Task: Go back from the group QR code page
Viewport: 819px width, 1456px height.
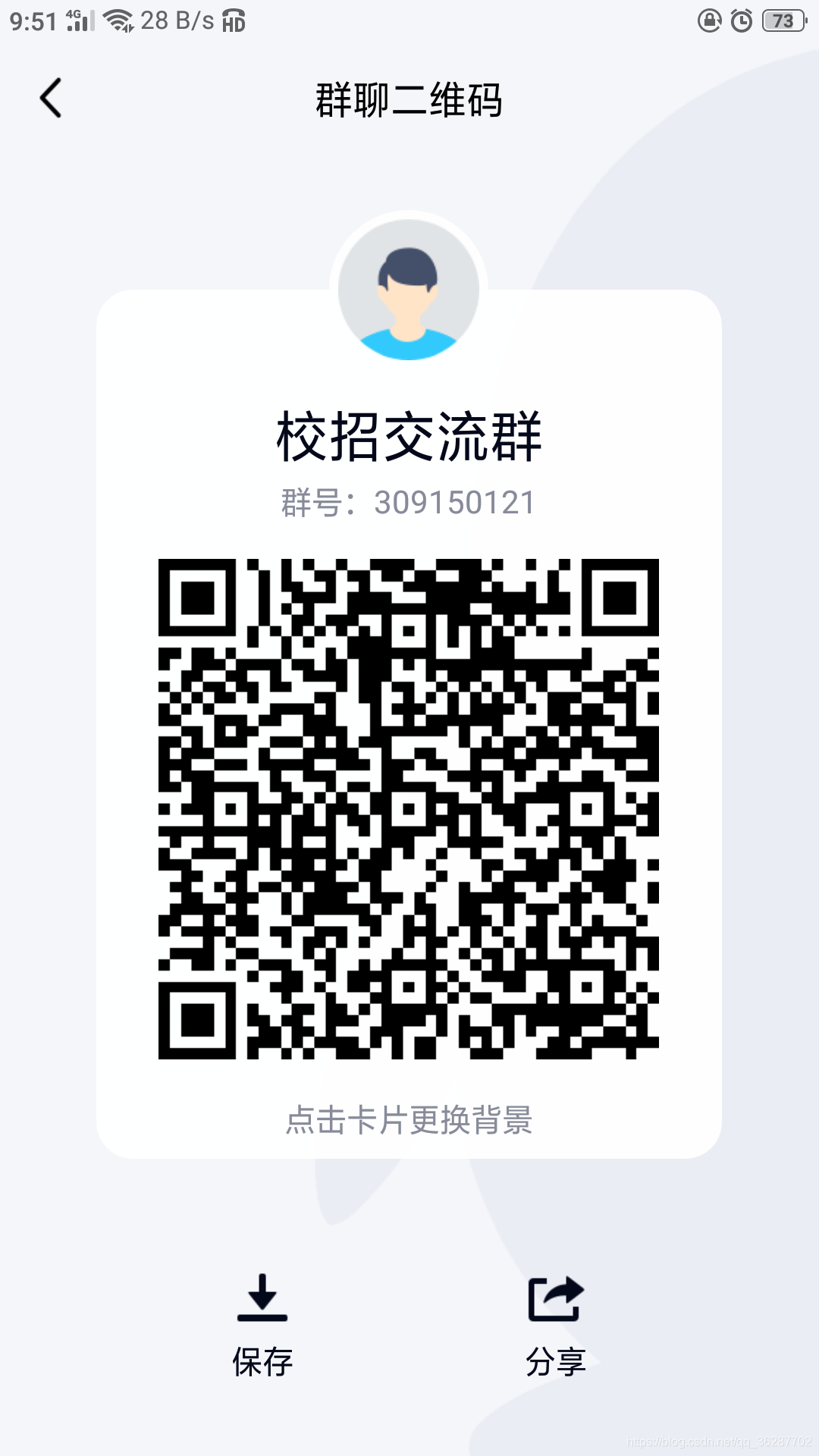Action: pyautogui.click(x=51, y=99)
